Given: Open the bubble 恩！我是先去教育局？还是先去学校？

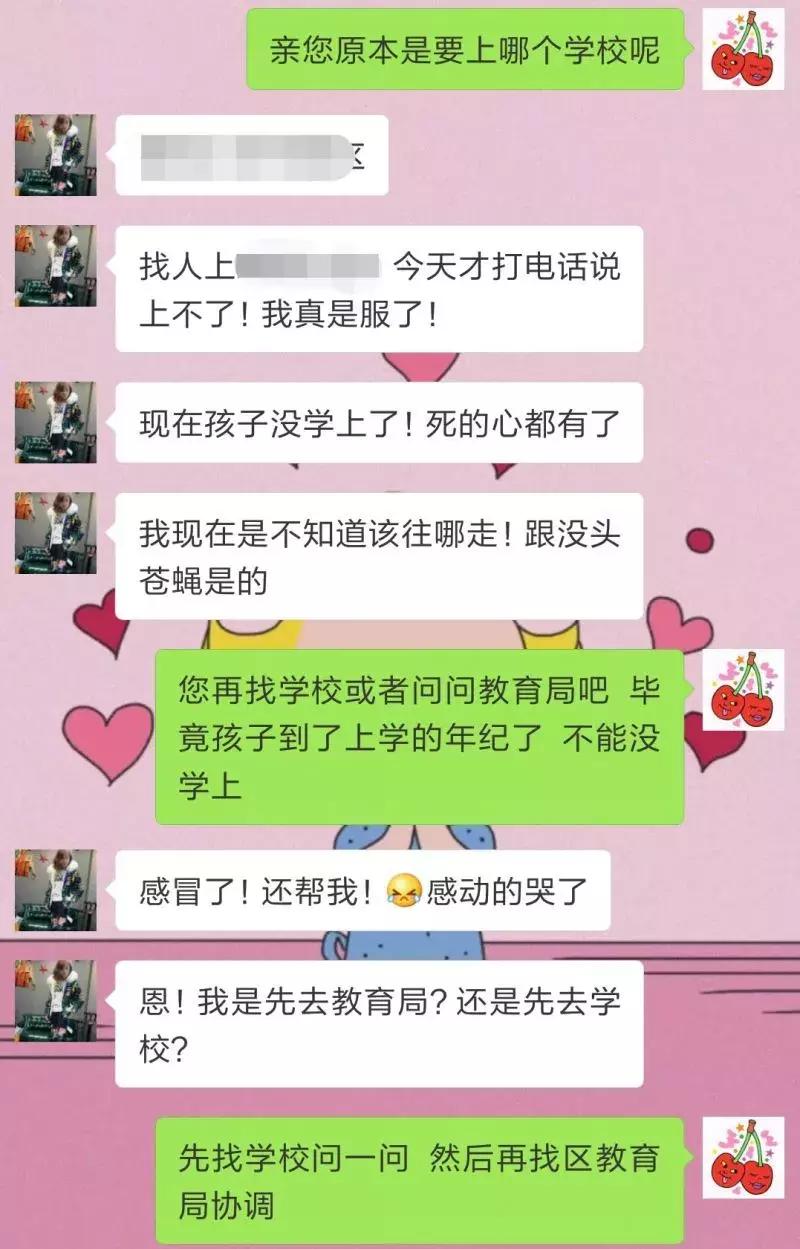Looking at the screenshot, I should (x=380, y=1012).
